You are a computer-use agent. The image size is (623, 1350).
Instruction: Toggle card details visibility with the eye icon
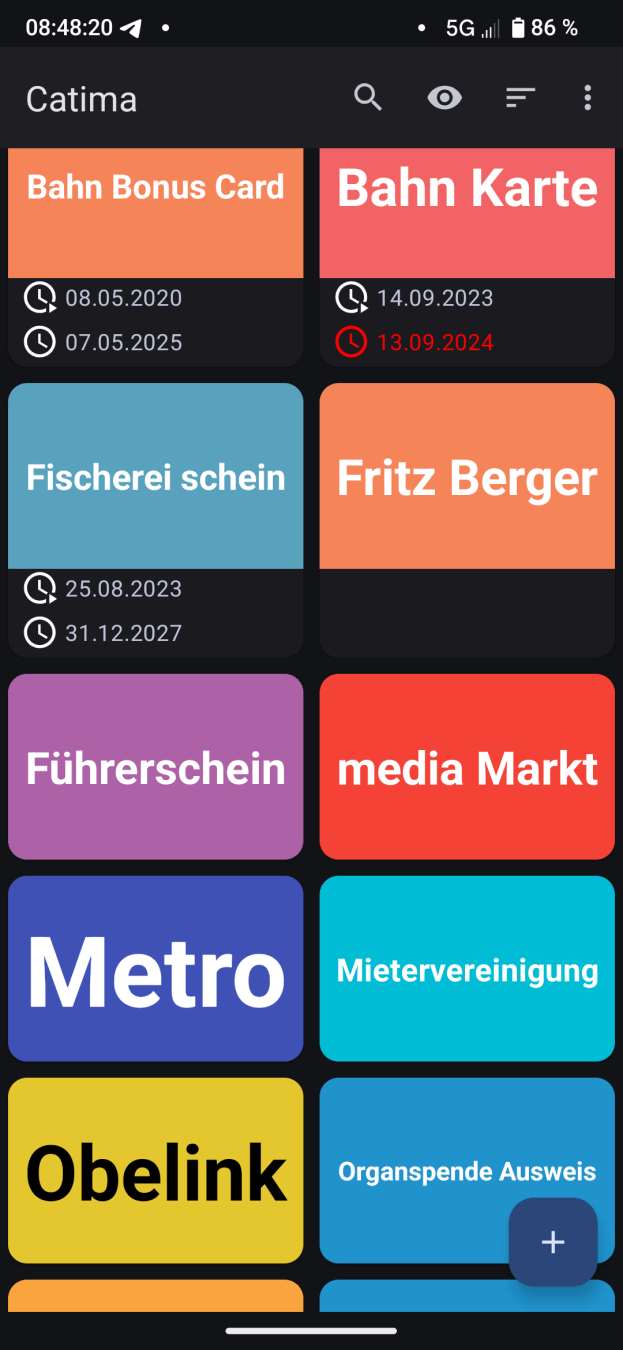[x=444, y=98]
